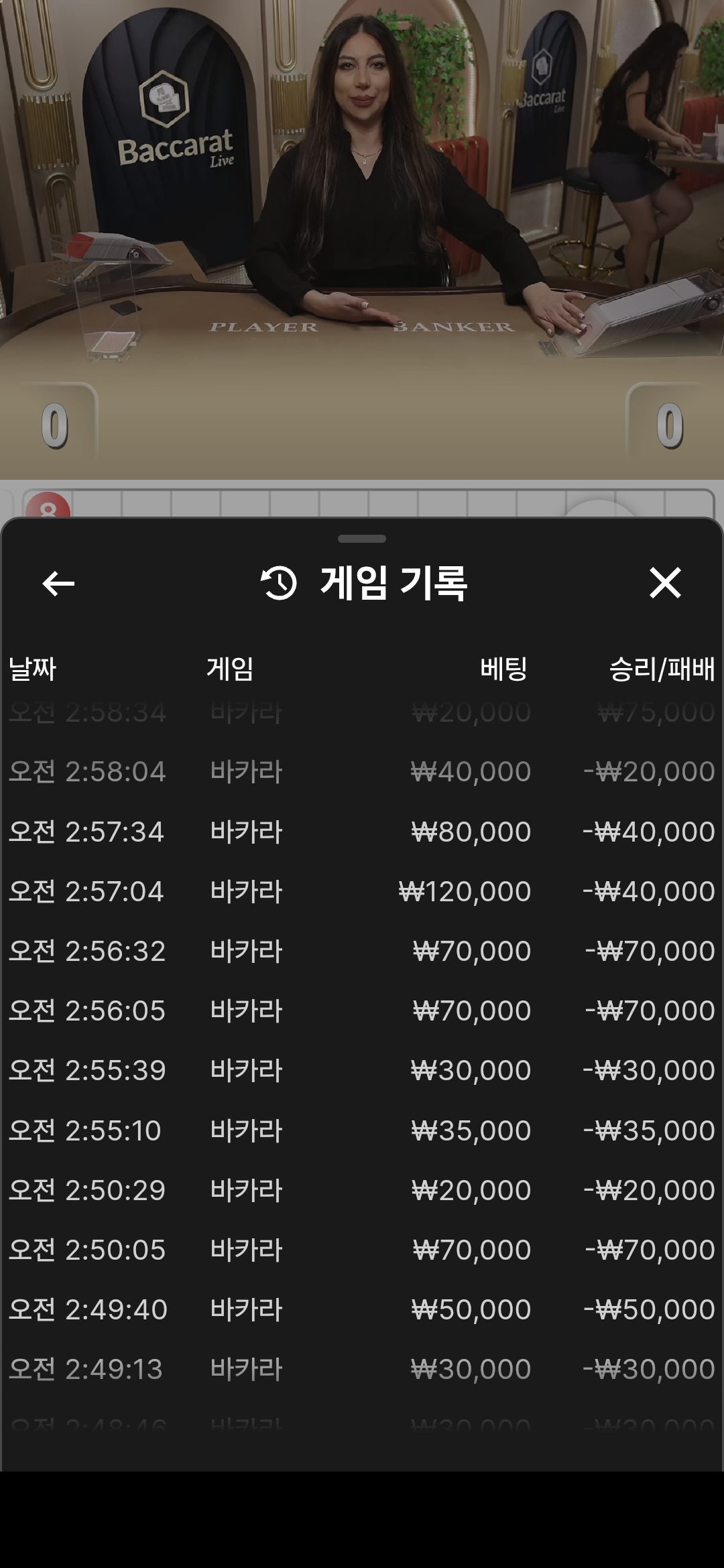724x1568 pixels.
Task: Select the 오전 2:50:05 game record
Action: pyautogui.click(x=362, y=1250)
